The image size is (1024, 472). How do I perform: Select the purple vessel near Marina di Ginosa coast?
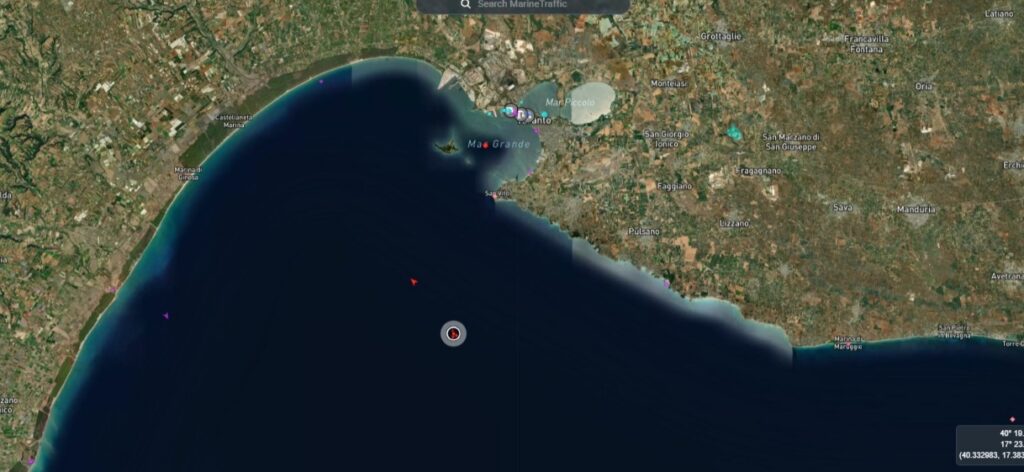pyautogui.click(x=166, y=315)
